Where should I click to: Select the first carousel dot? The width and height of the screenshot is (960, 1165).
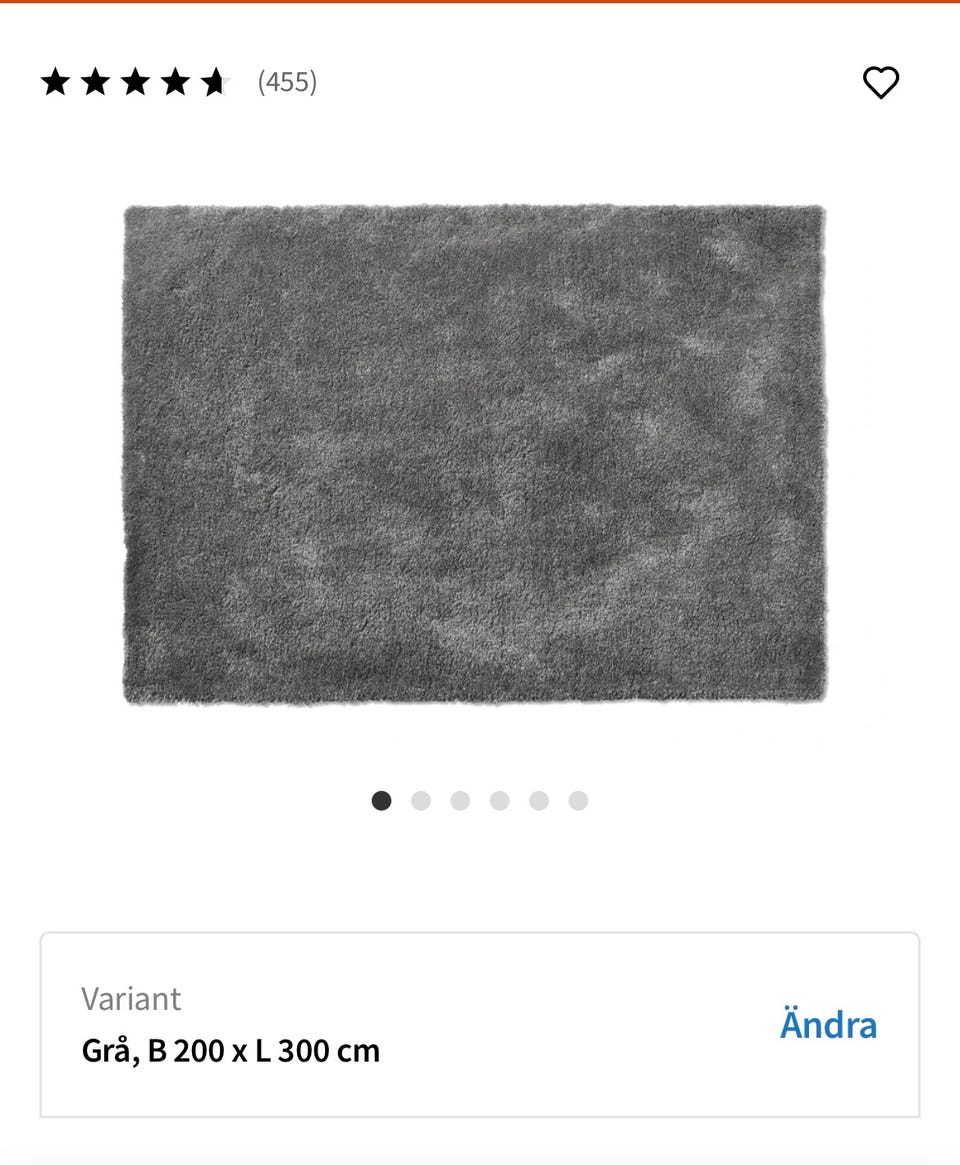coord(381,800)
